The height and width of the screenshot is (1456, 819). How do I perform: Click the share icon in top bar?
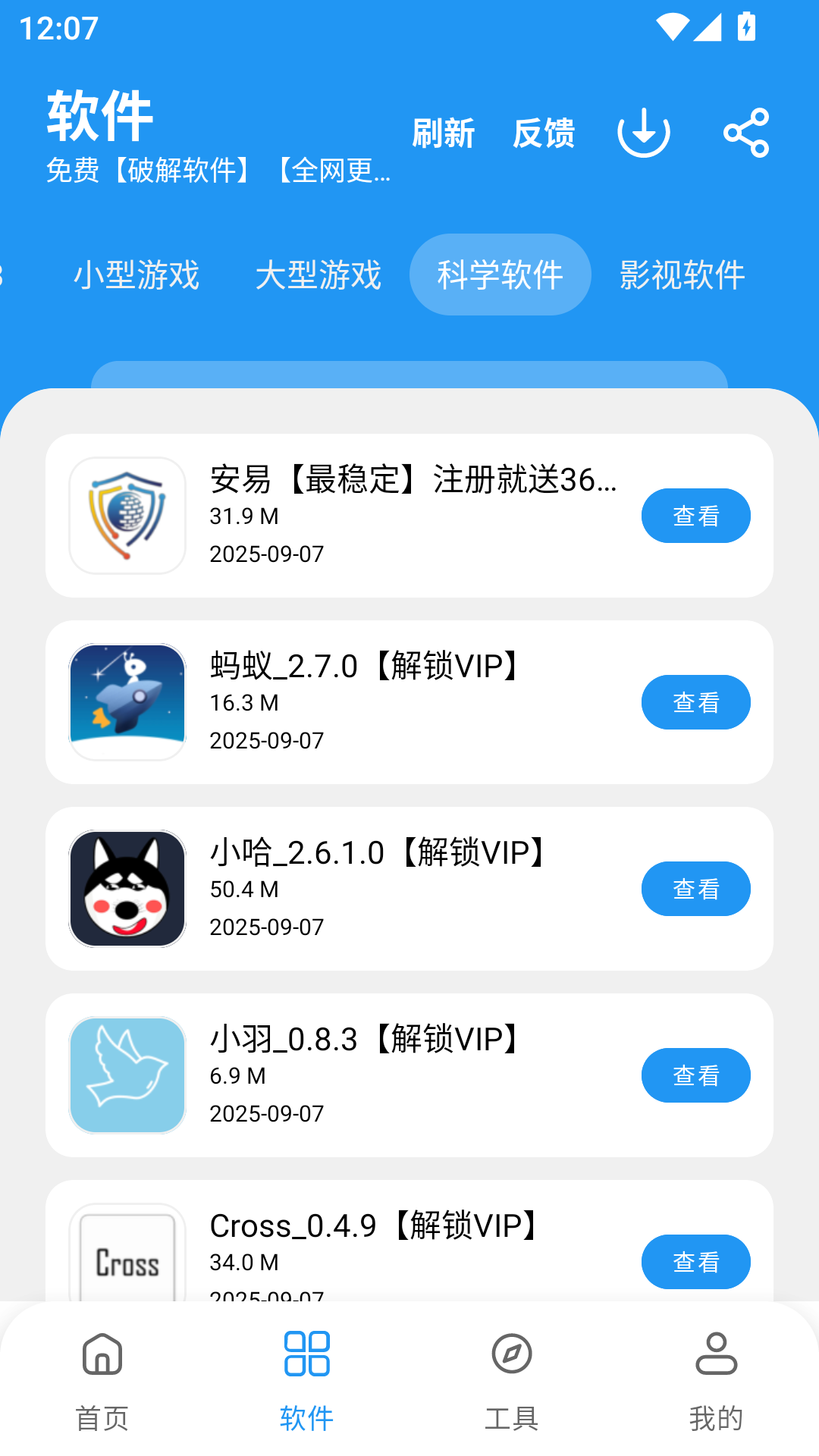[746, 132]
